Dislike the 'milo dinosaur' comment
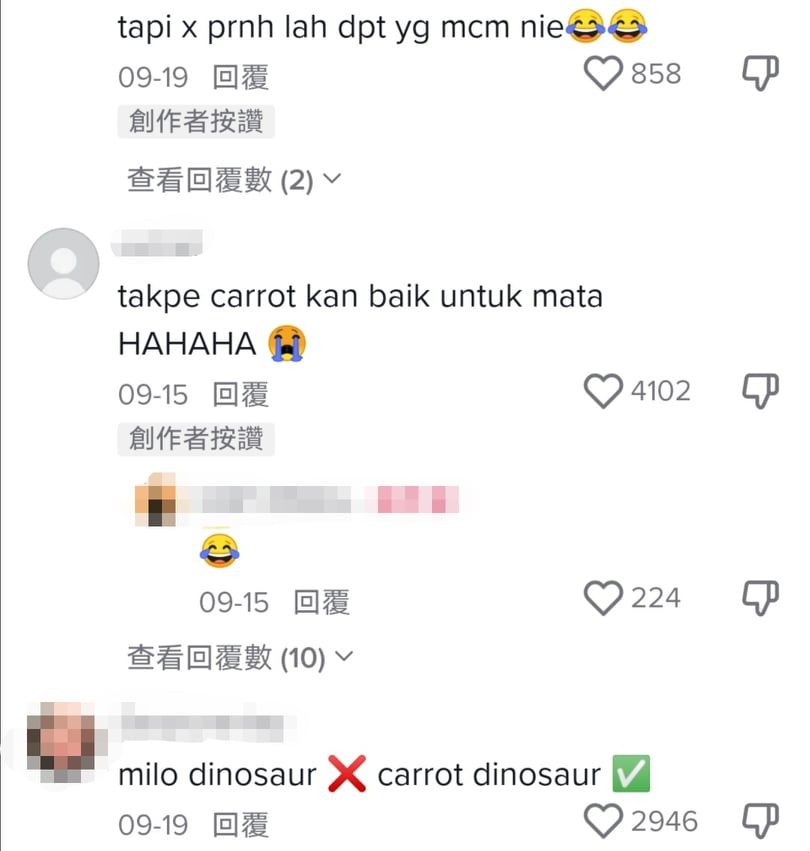Viewport: 810px width, 851px height. pos(760,822)
